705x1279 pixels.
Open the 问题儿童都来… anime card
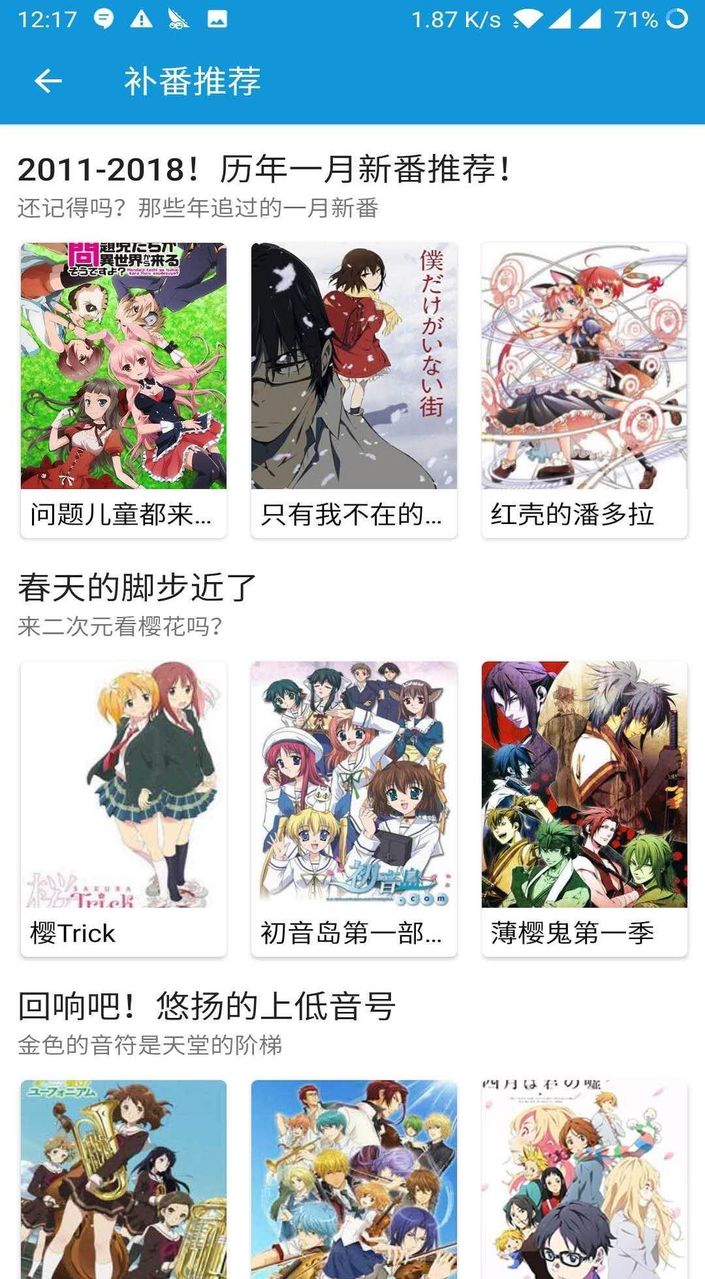tap(123, 390)
